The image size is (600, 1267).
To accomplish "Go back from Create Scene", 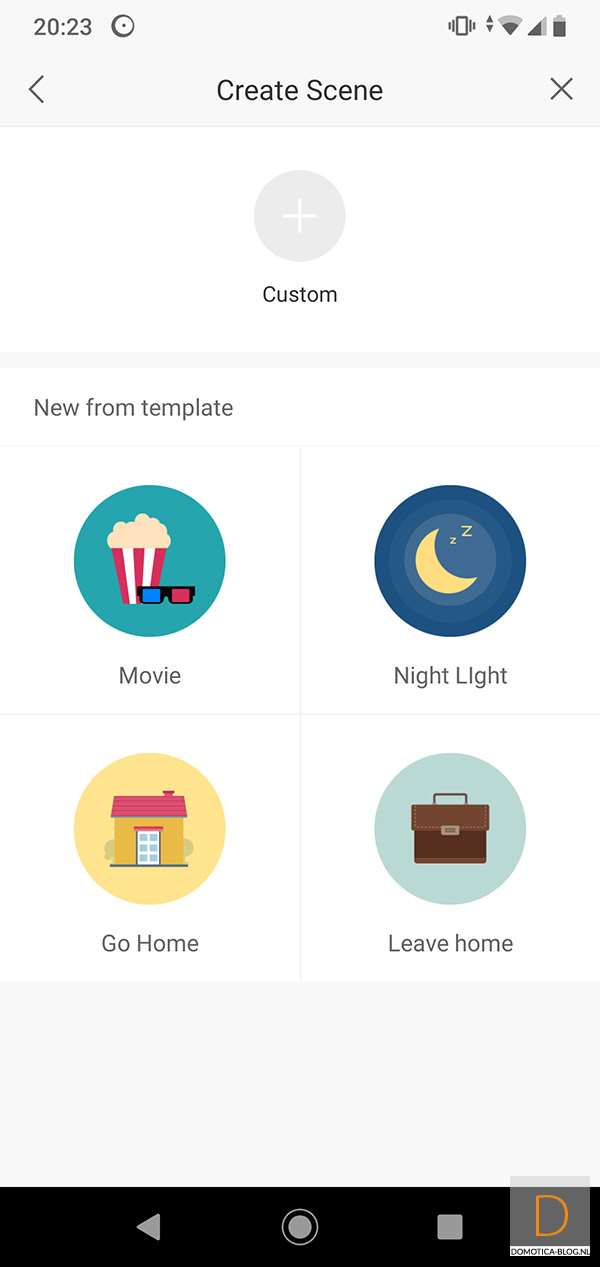I will (x=37, y=90).
